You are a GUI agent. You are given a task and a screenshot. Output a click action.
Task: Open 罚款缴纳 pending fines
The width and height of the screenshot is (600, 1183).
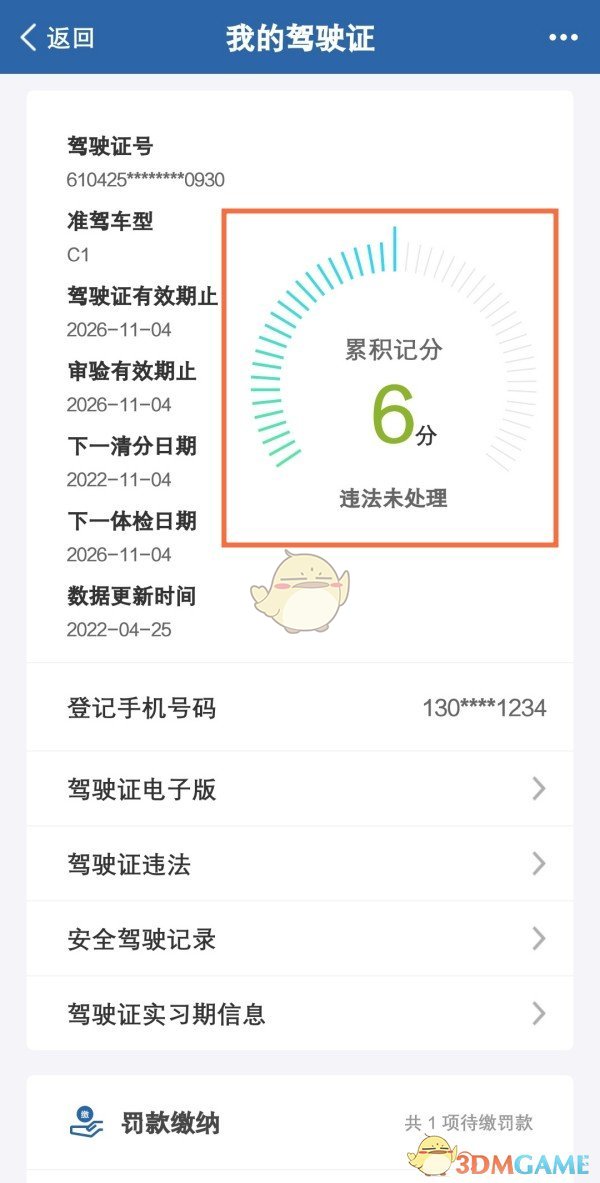coord(300,1123)
